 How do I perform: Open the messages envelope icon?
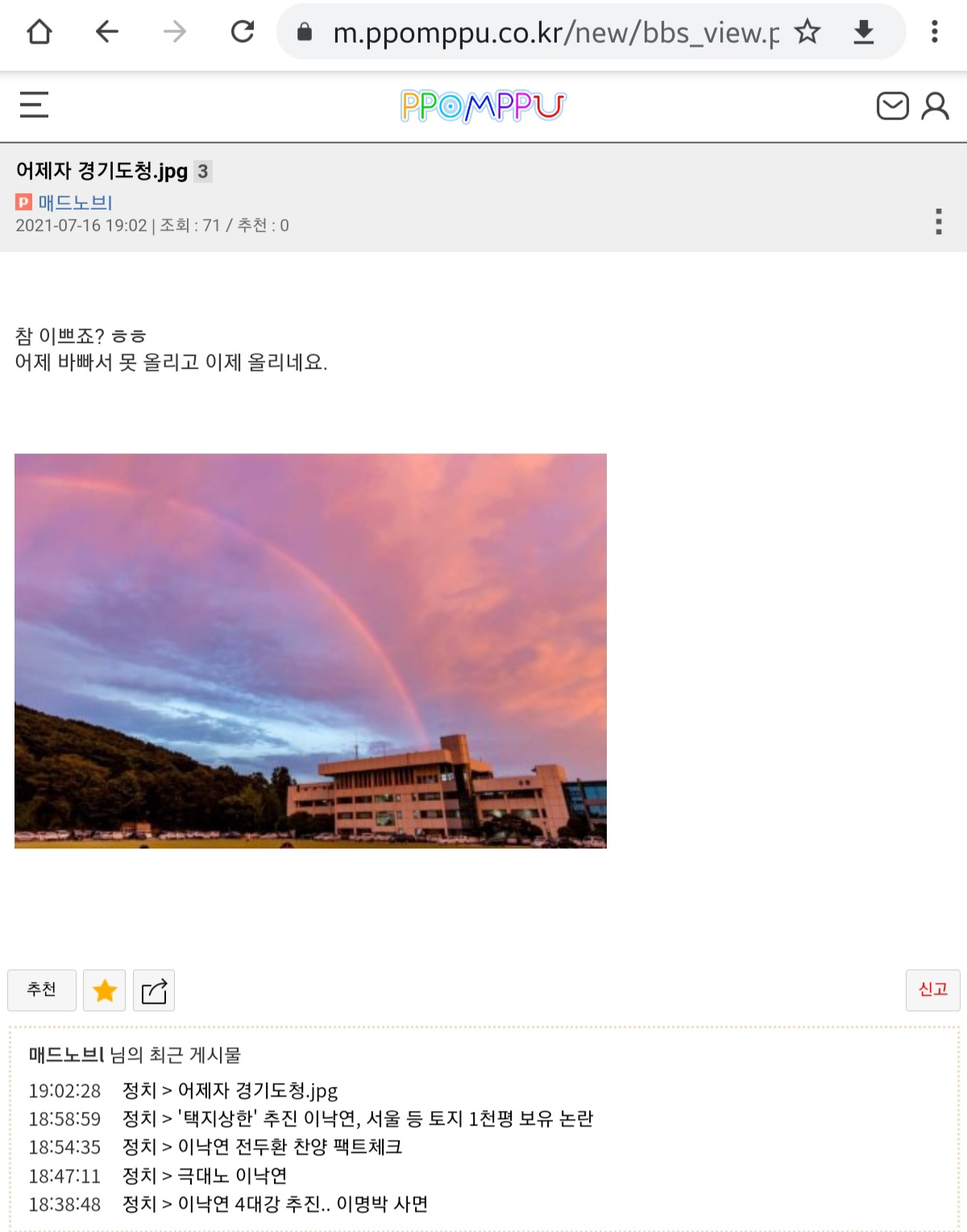pyautogui.click(x=892, y=106)
